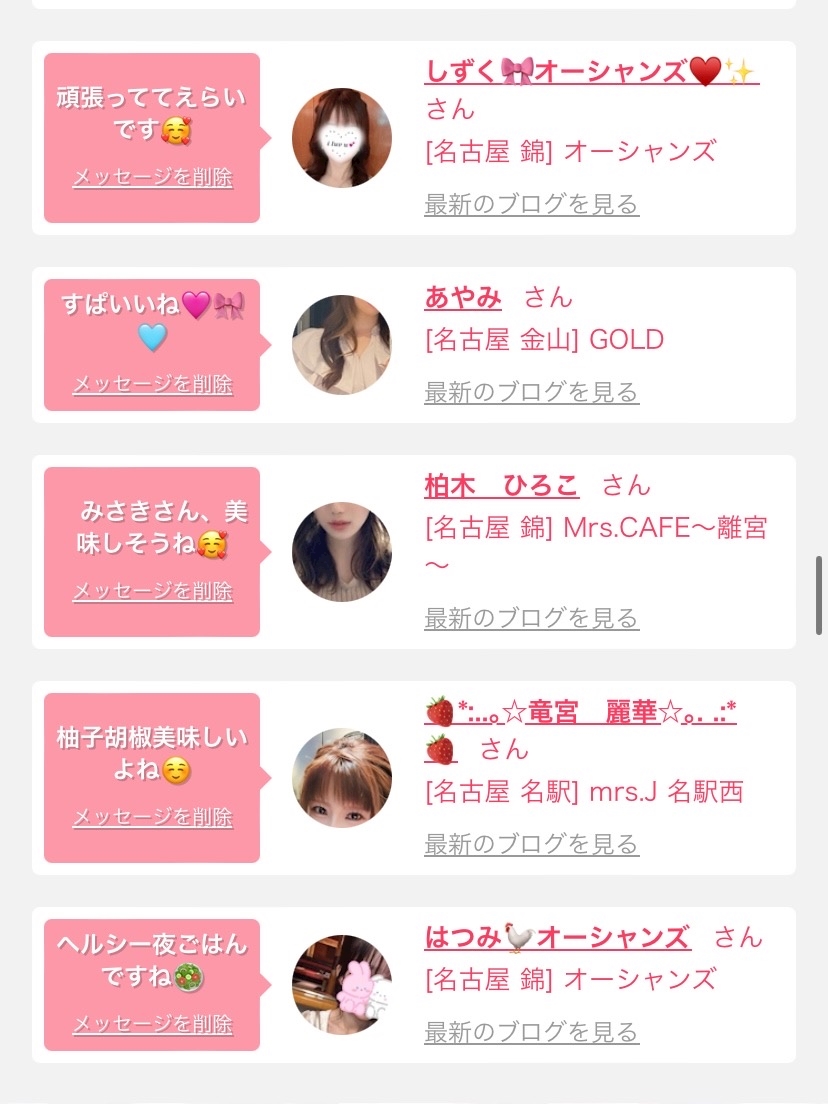Open しずく オーシャンズ profile name link
This screenshot has height=1104, width=828.
590,72
